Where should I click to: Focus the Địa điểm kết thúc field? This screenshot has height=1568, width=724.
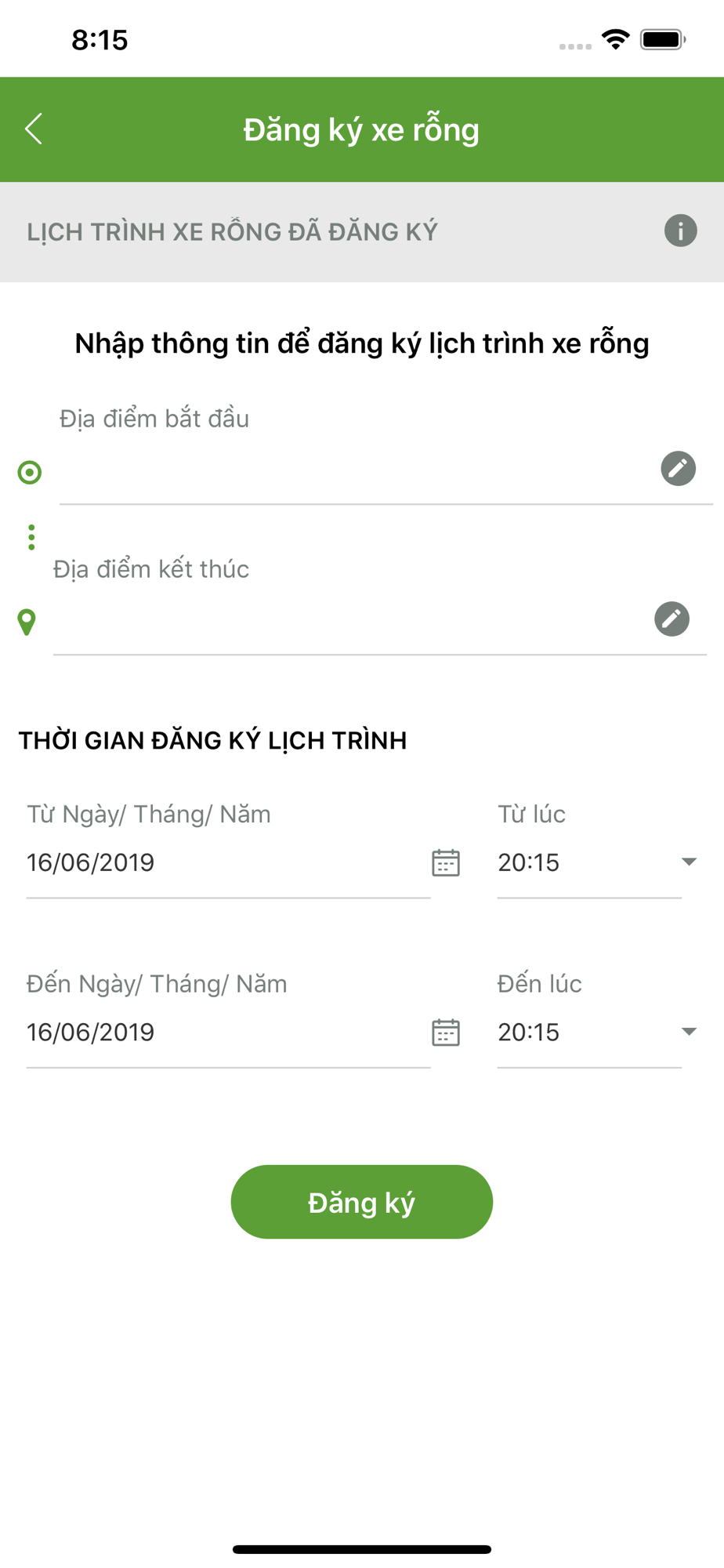pyautogui.click(x=349, y=622)
